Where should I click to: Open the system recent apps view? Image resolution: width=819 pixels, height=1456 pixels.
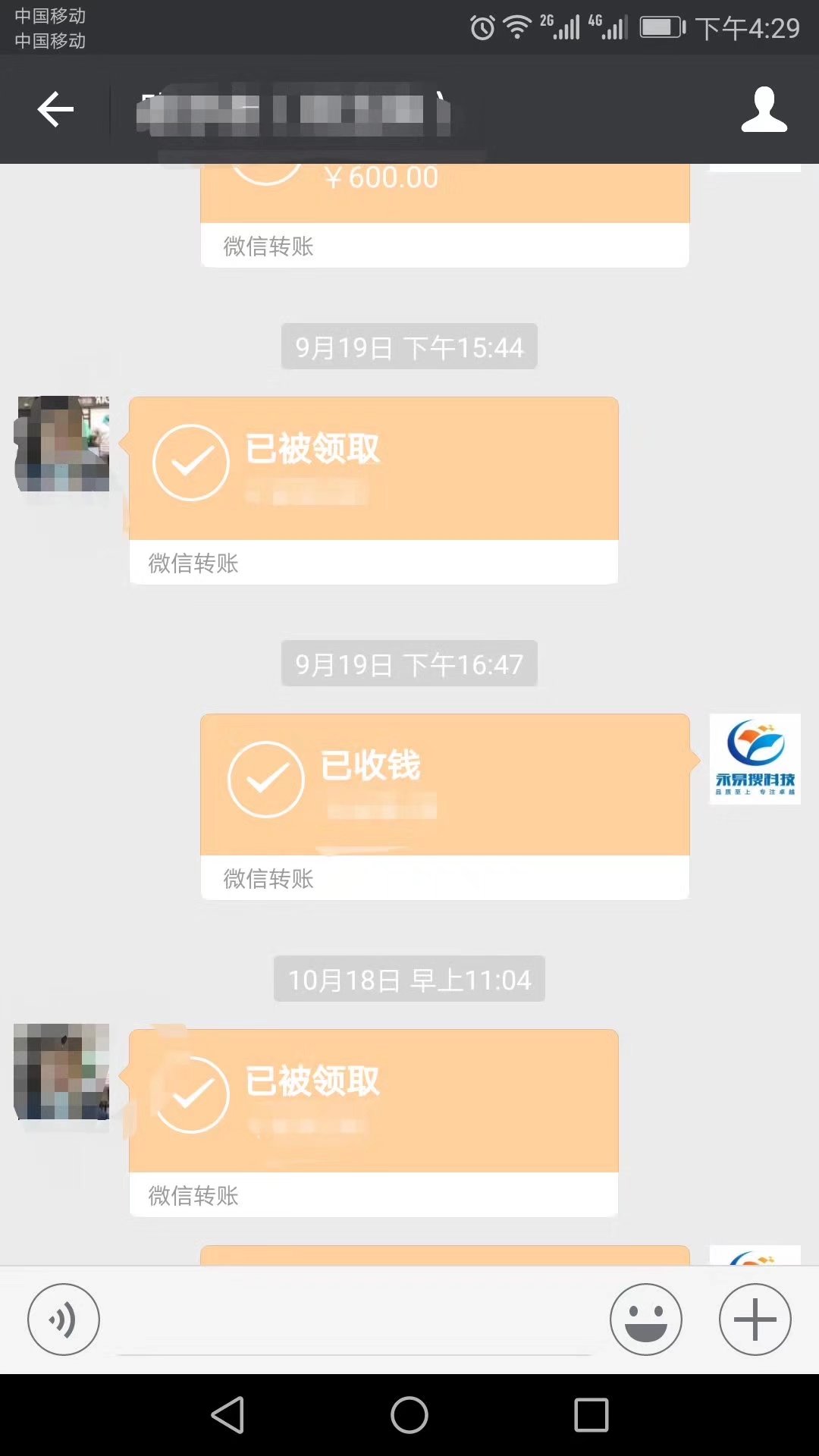[591, 1415]
